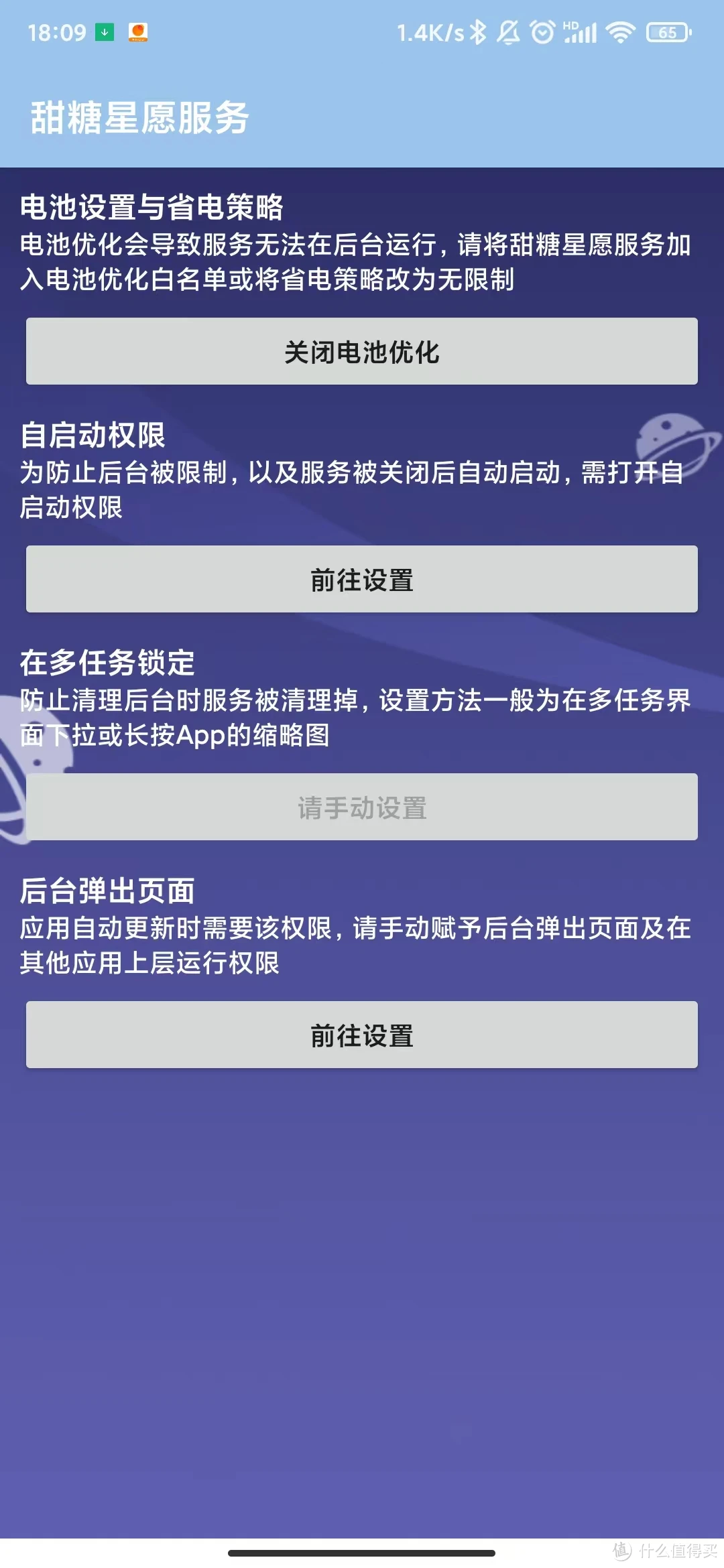Image resolution: width=724 pixels, height=1568 pixels.
Task: Tap the green download arrow status icon
Action: tap(104, 31)
